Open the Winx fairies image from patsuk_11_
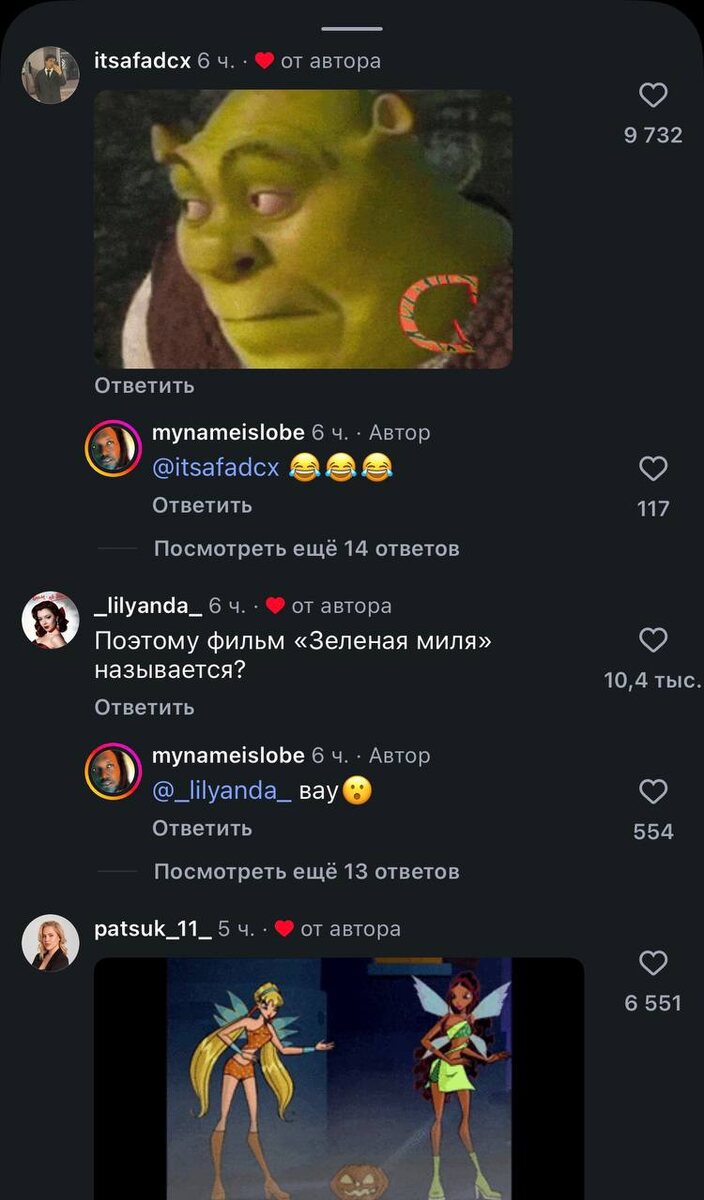 338,1080
